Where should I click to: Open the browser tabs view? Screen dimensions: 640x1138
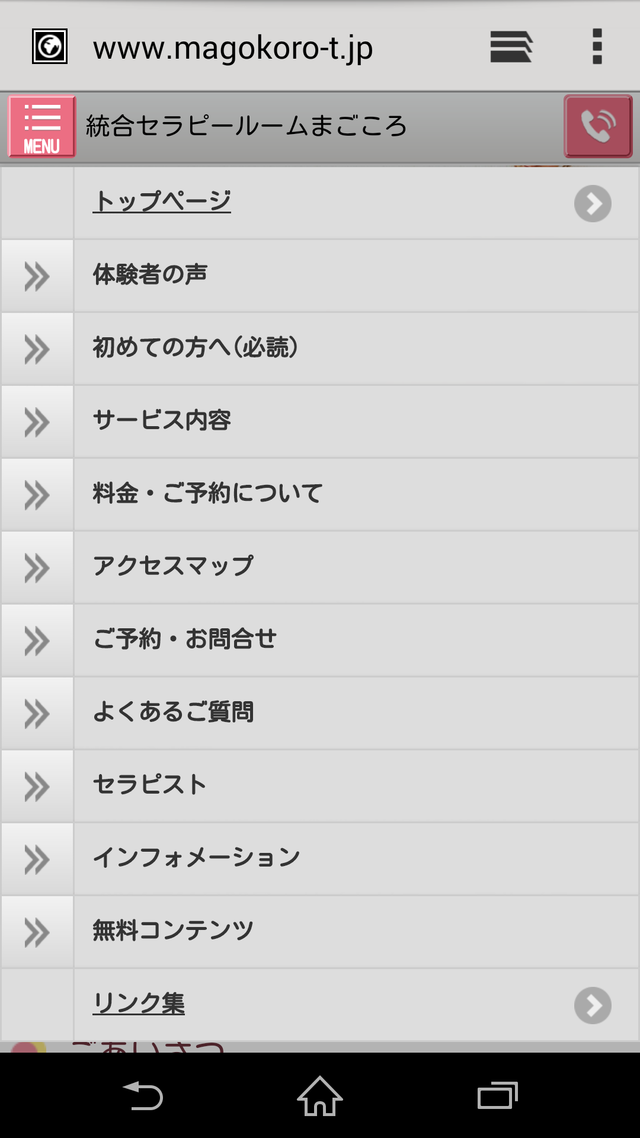510,47
